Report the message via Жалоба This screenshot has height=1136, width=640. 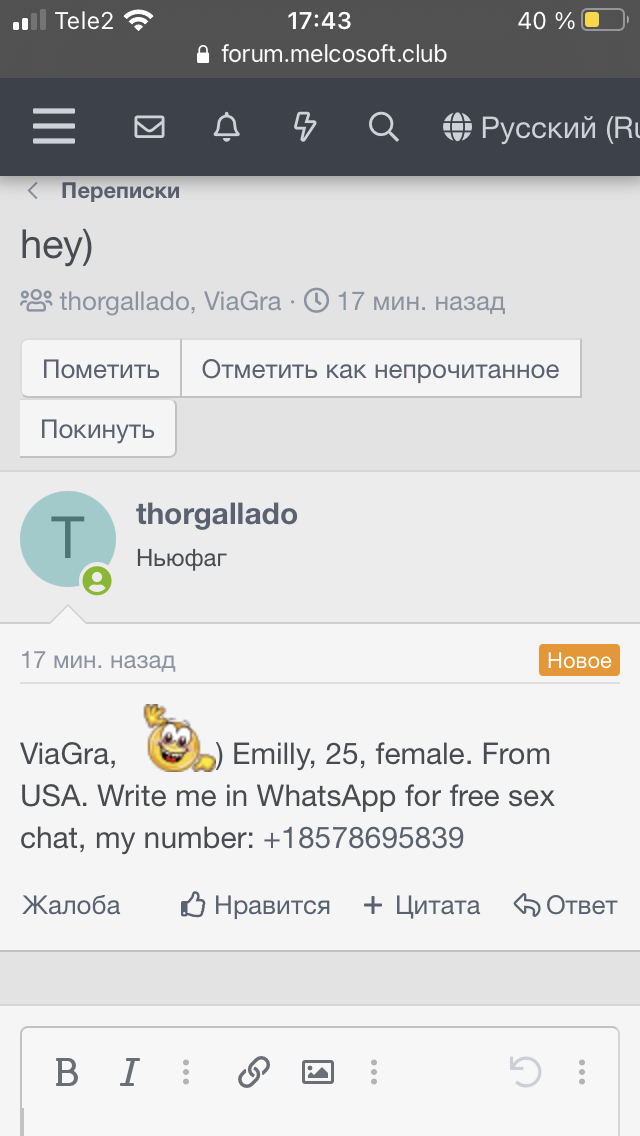click(71, 906)
